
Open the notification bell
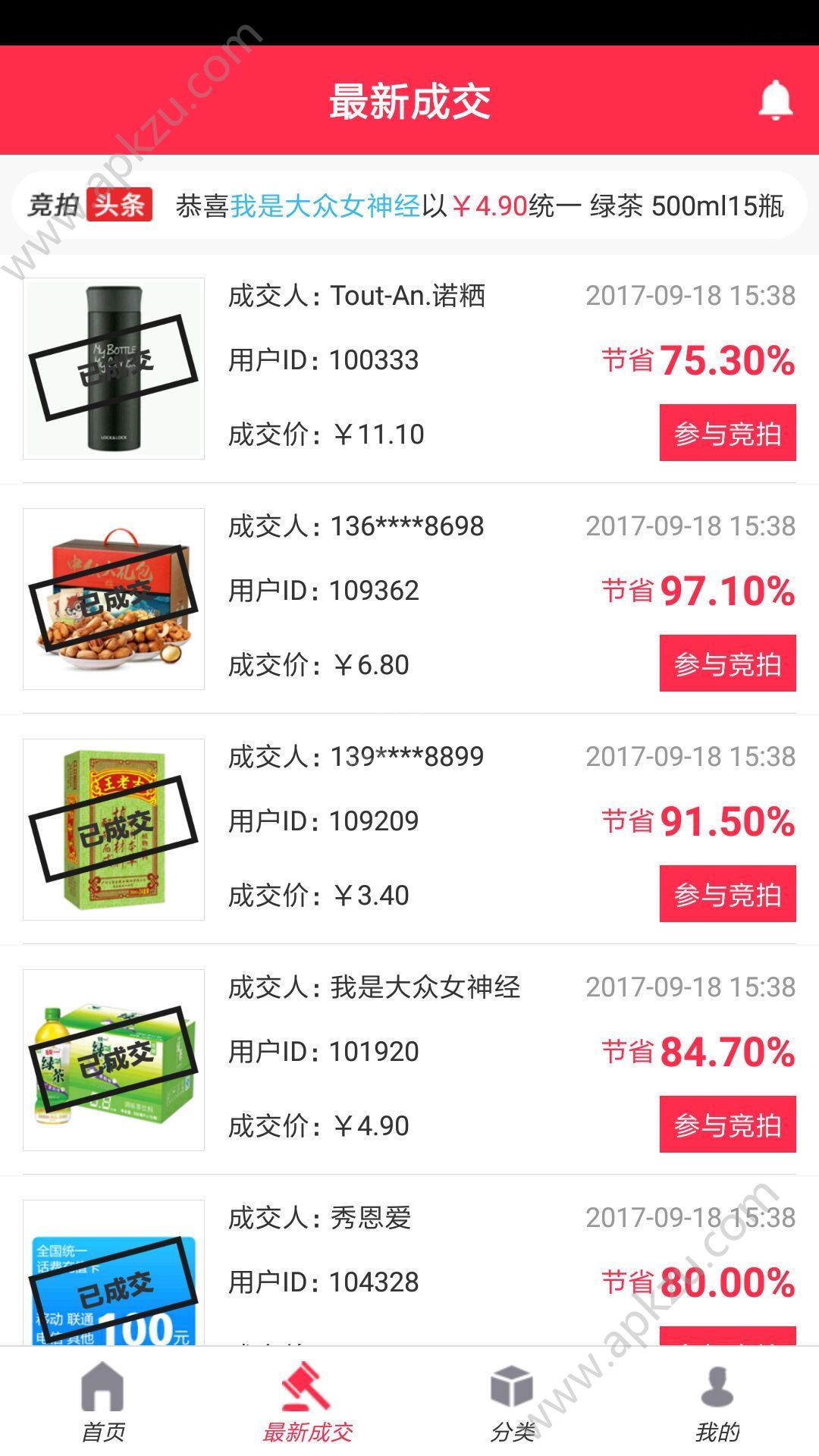[772, 99]
